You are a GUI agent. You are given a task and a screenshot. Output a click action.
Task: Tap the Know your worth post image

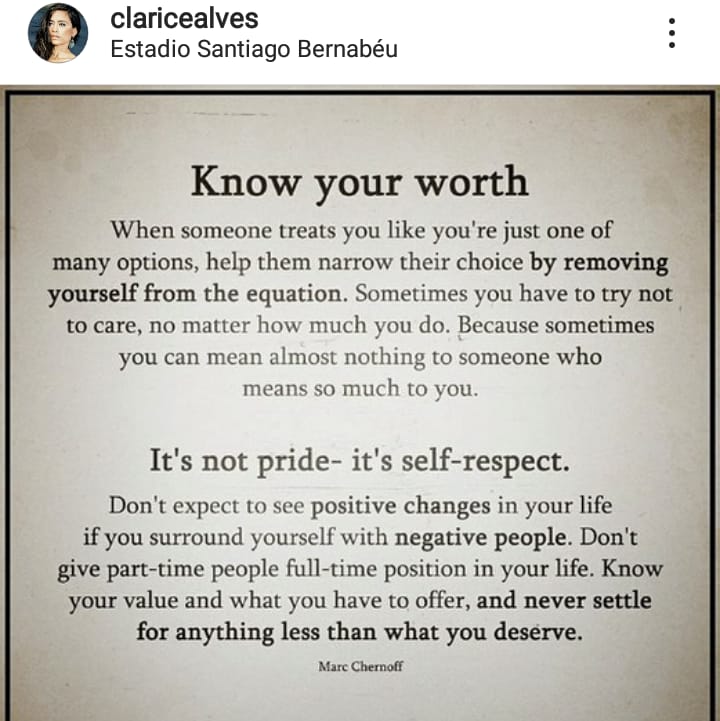pos(360,400)
